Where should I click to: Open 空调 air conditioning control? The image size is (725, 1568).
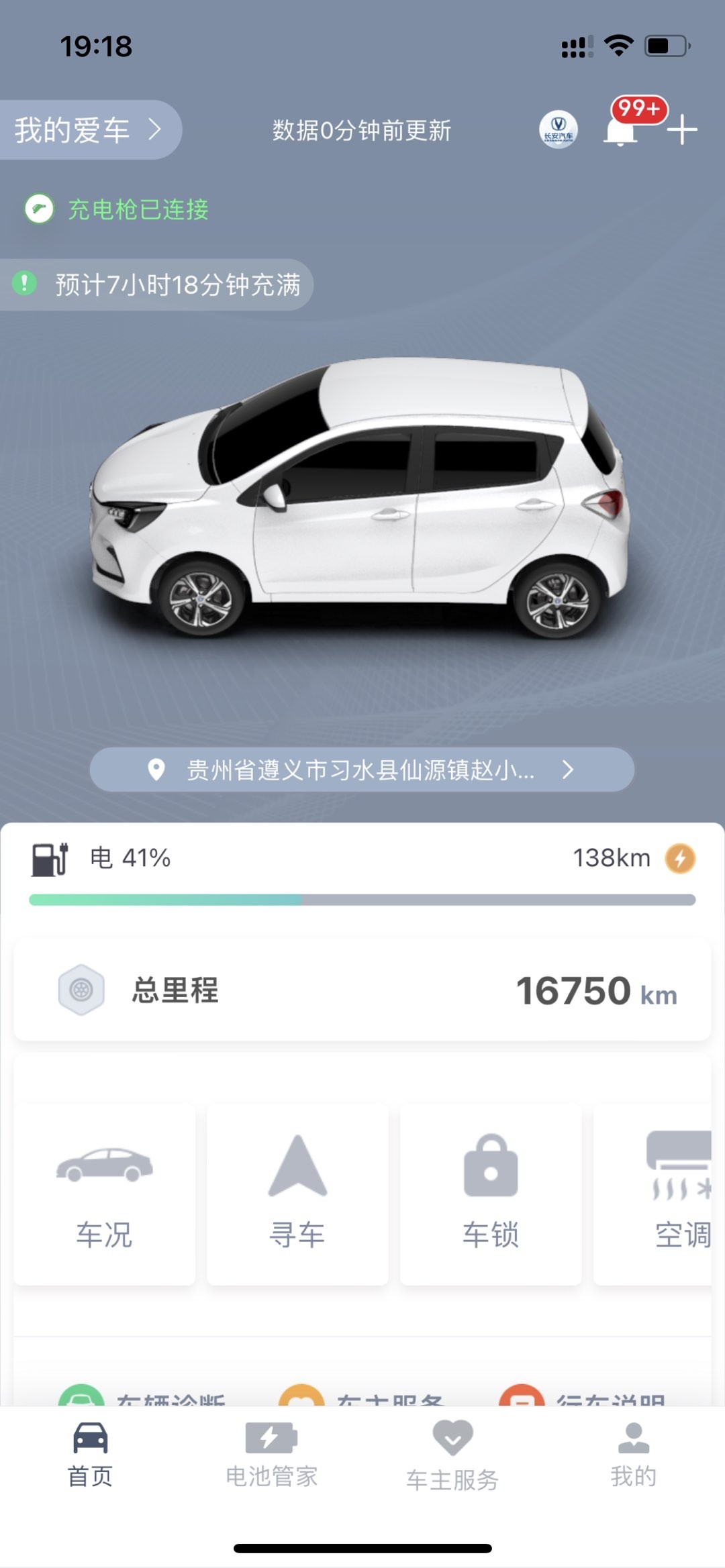671,1194
